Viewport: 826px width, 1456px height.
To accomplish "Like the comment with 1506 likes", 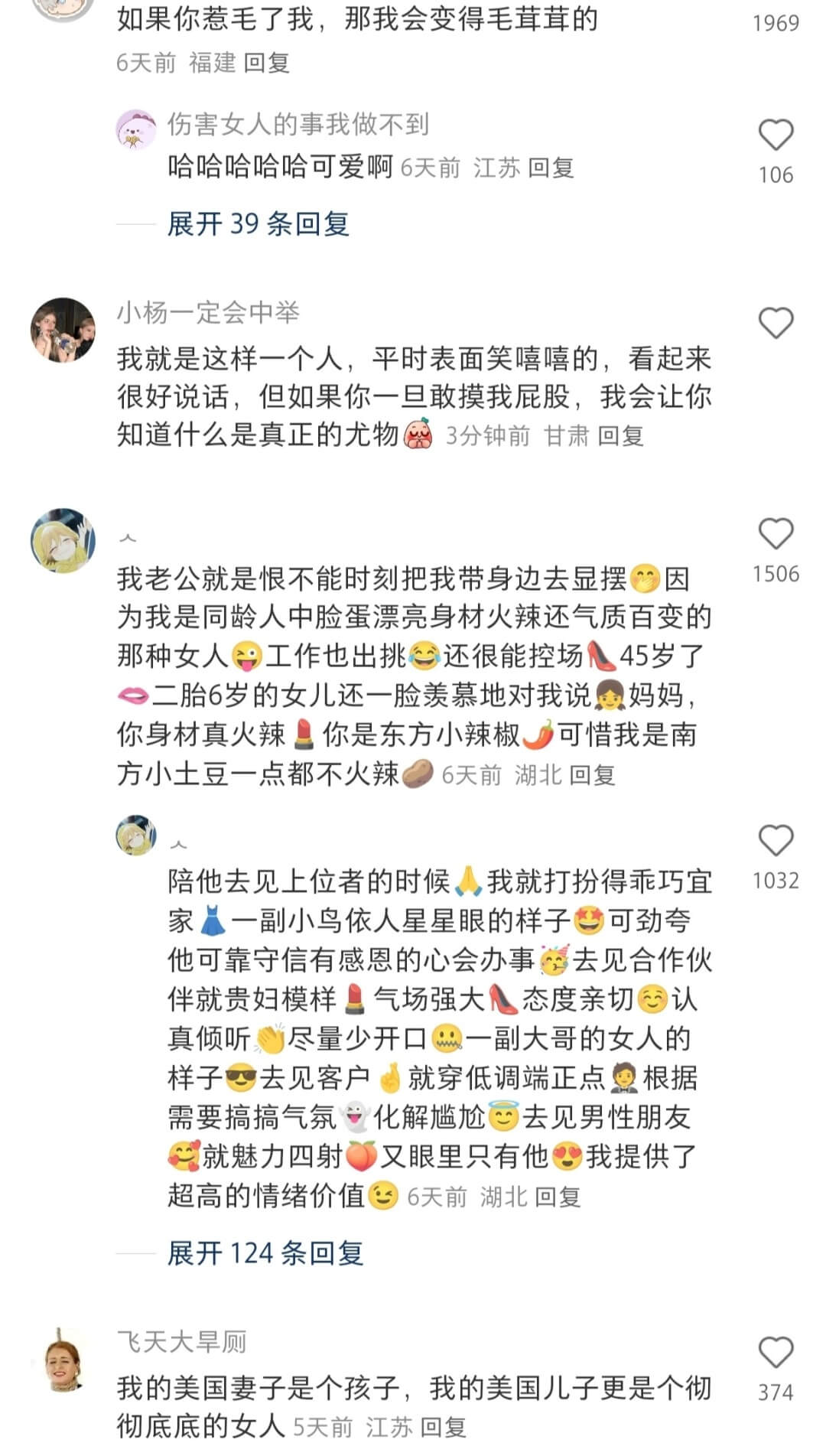I will click(x=775, y=534).
